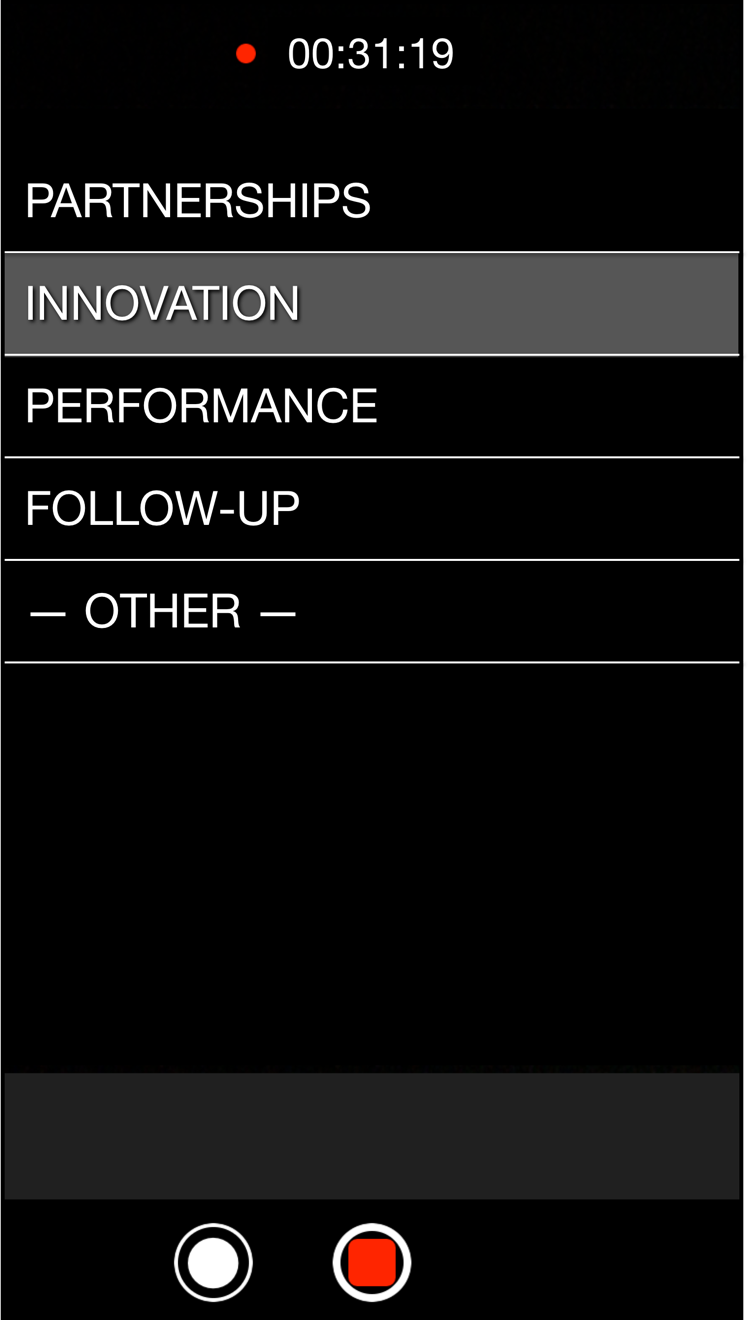Stop the recording with red square
Image resolution: width=748 pixels, height=1320 pixels.
(372, 1262)
